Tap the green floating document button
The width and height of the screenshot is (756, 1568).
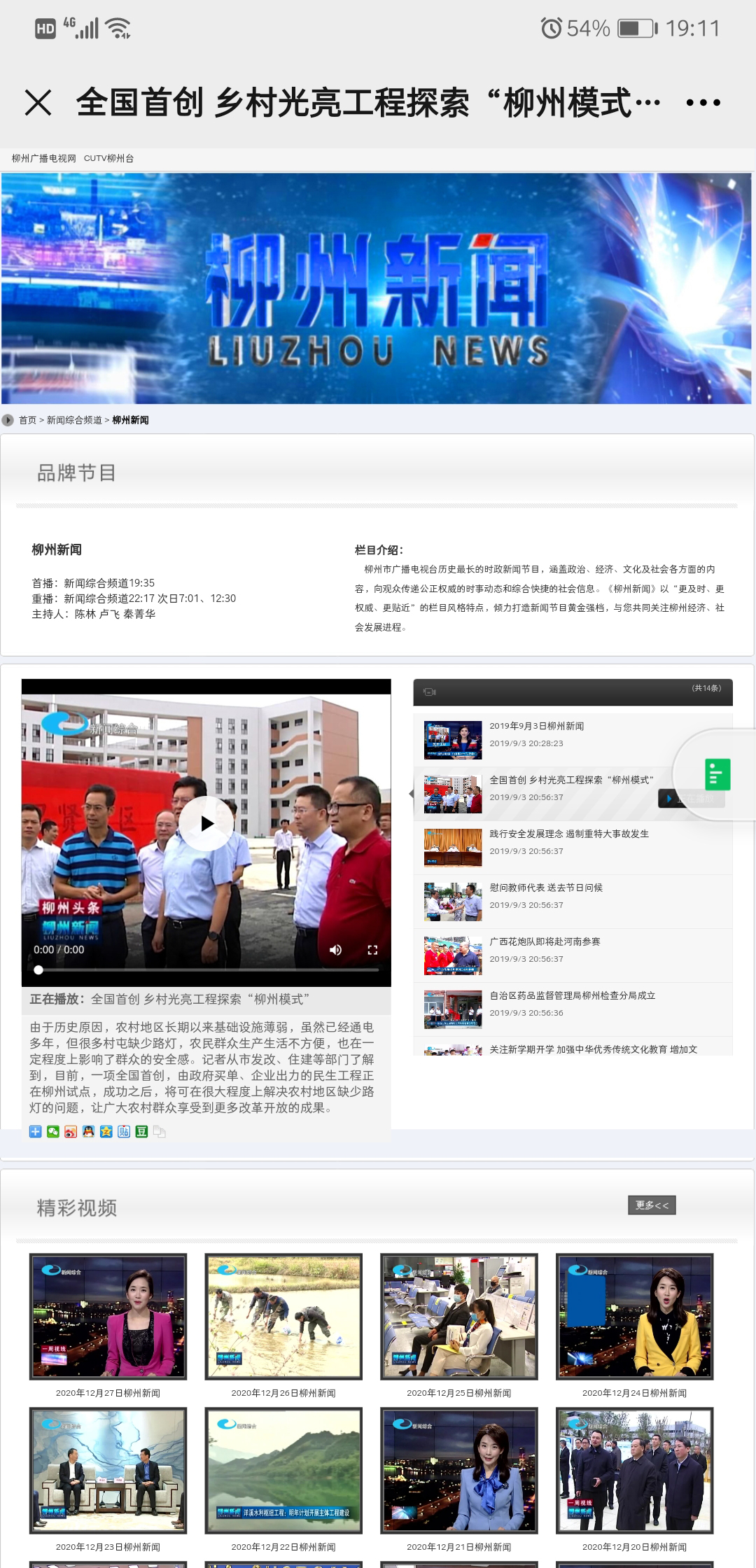717,774
